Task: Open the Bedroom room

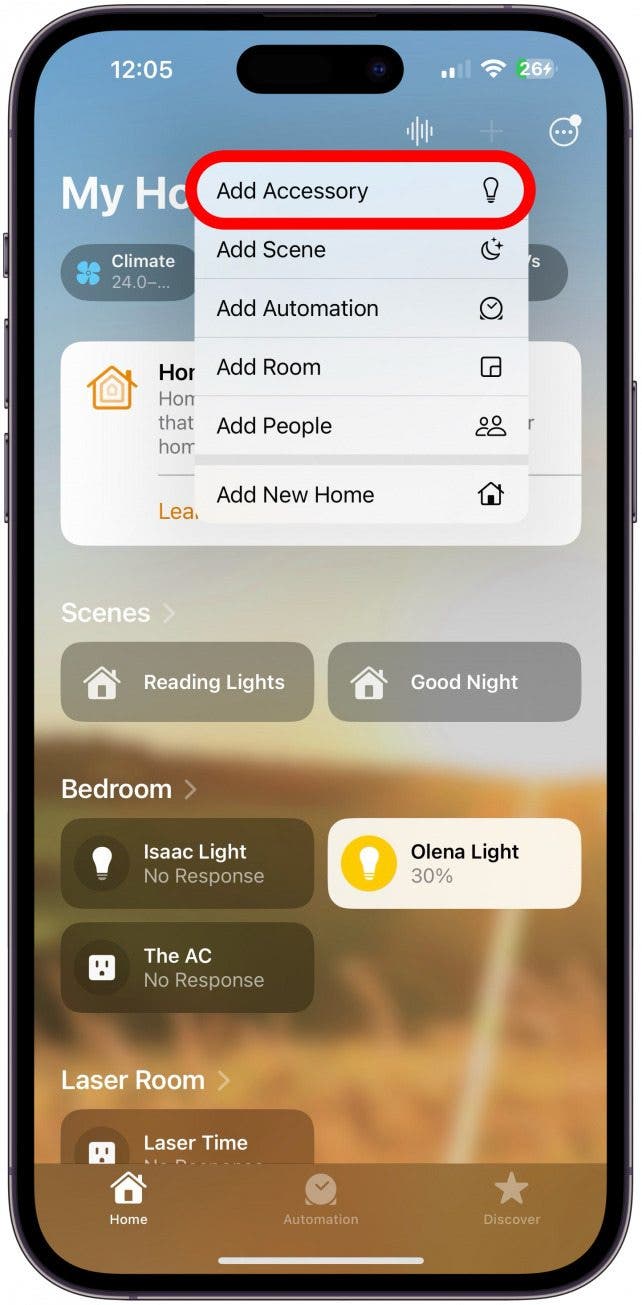Action: click(128, 789)
